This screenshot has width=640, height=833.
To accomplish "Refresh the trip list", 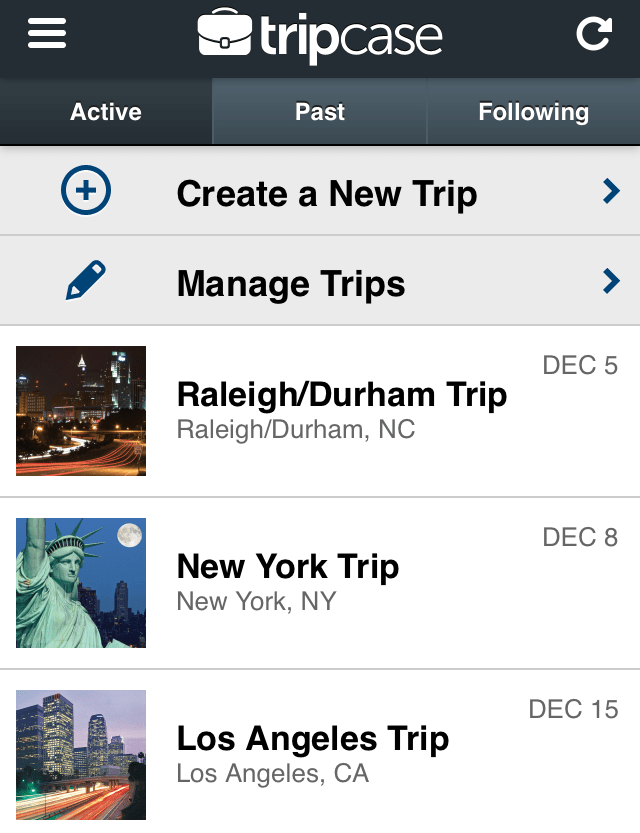I will (594, 35).
